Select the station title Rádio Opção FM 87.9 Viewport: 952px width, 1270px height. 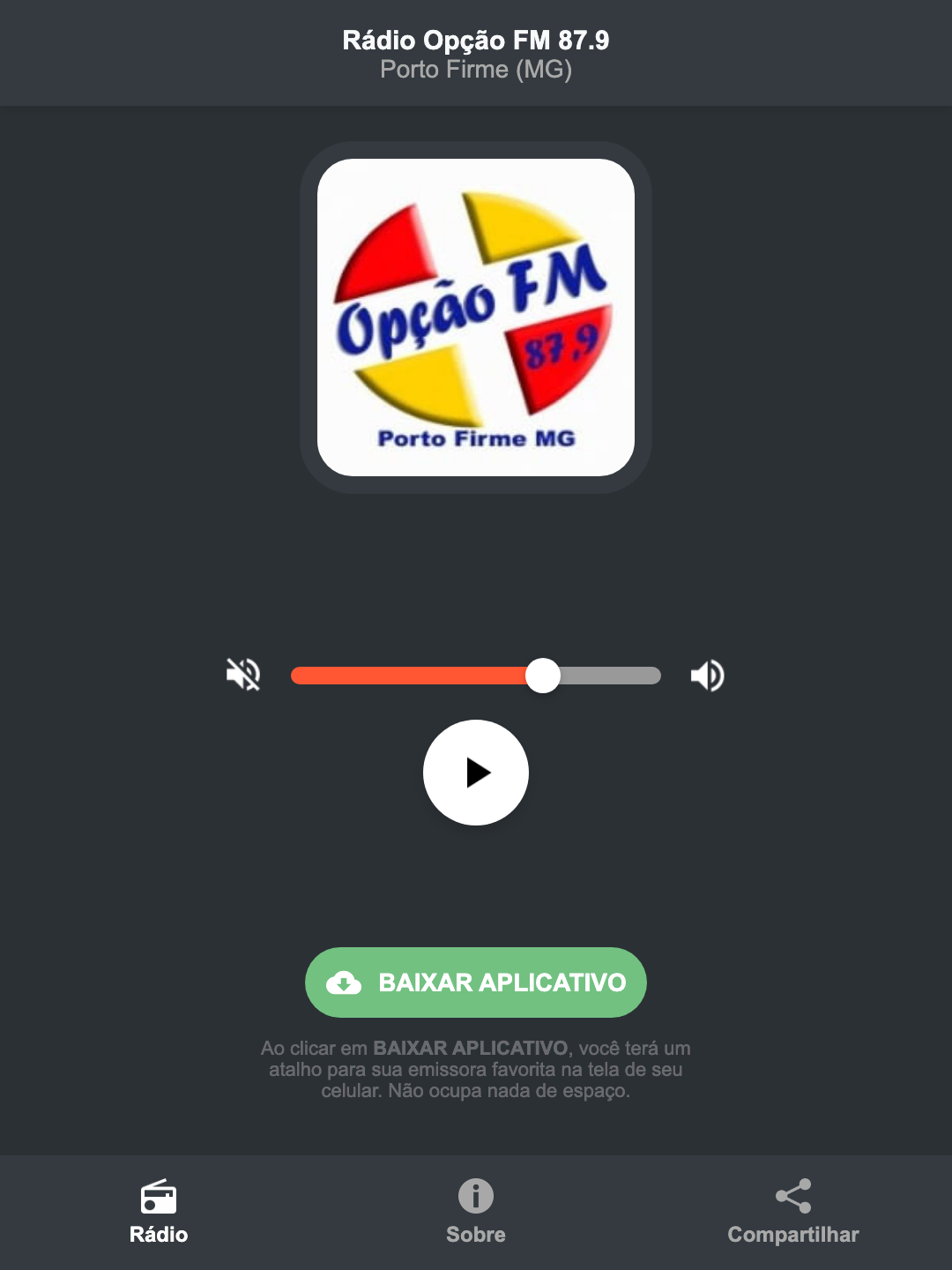click(475, 40)
